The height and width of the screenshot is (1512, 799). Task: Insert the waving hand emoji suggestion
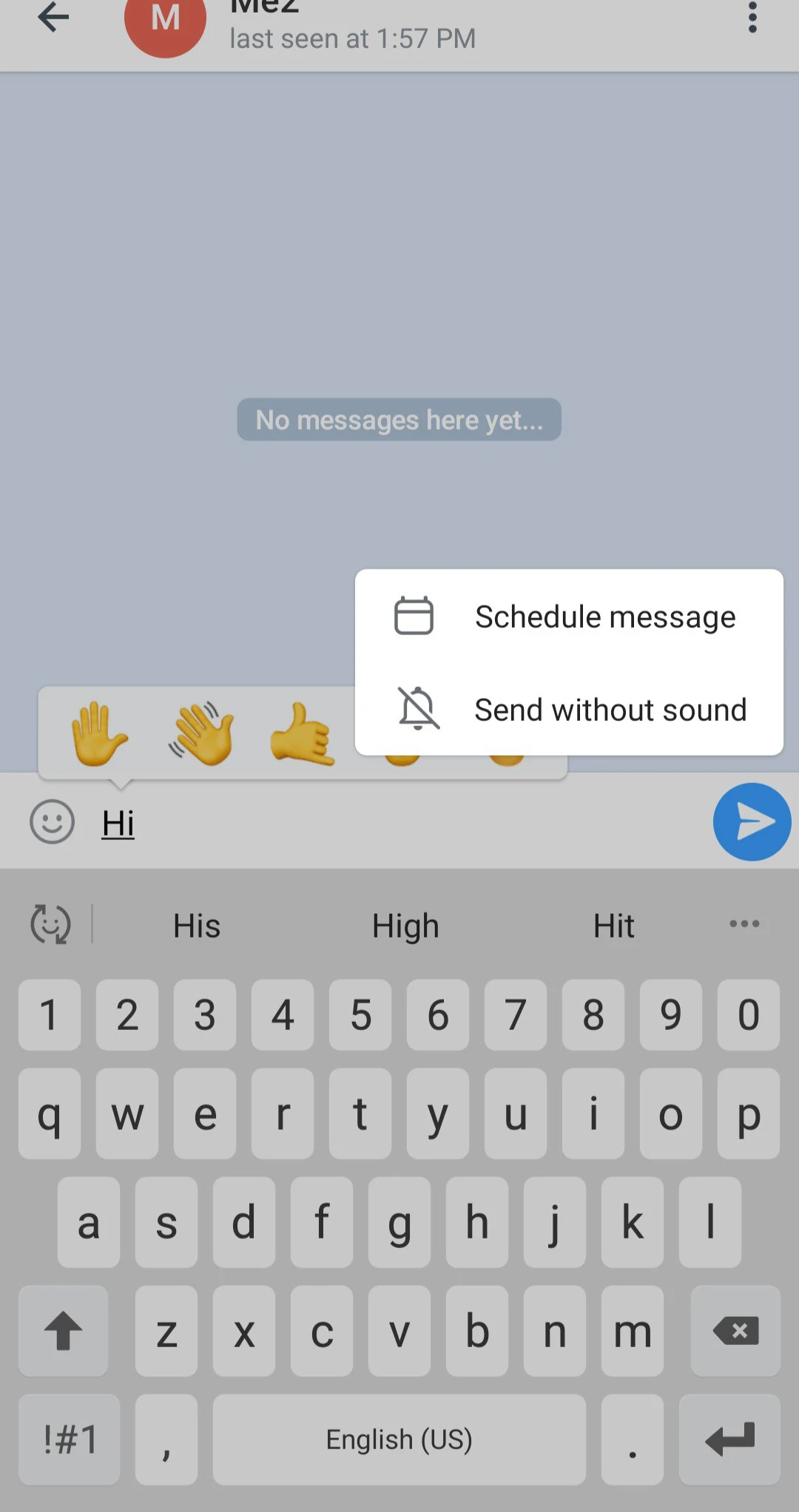coord(201,734)
